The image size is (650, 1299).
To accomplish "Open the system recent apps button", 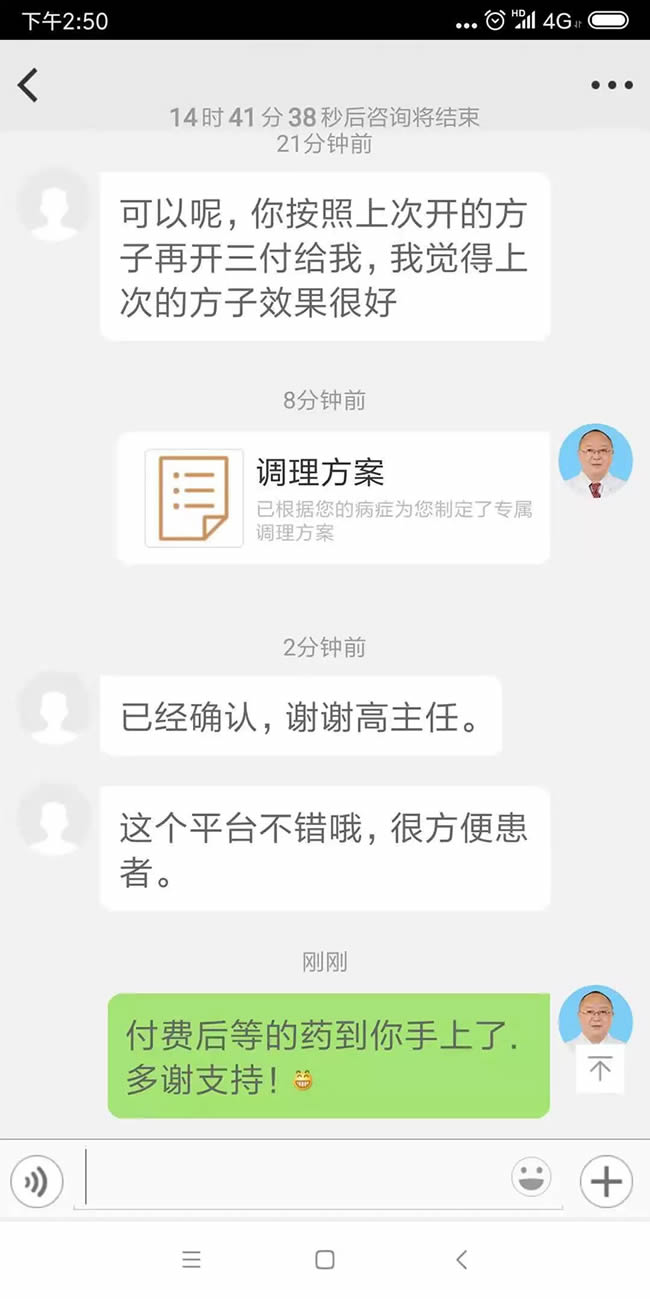I will pyautogui.click(x=191, y=1260).
